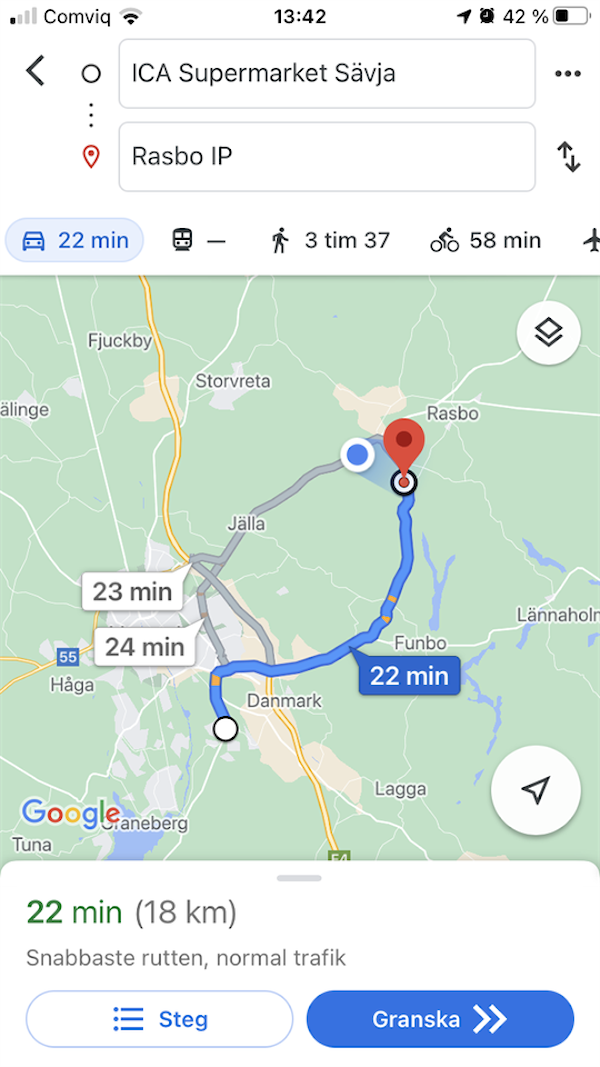Start Granska route preview
The image size is (600, 1067).
point(440,1019)
